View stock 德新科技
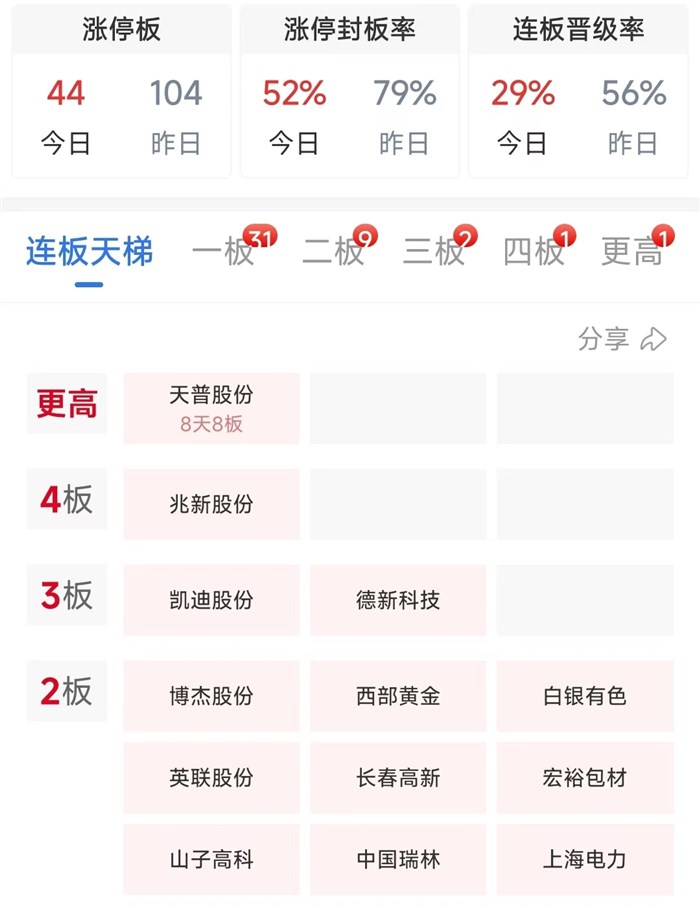The width and height of the screenshot is (700, 910). click(398, 600)
